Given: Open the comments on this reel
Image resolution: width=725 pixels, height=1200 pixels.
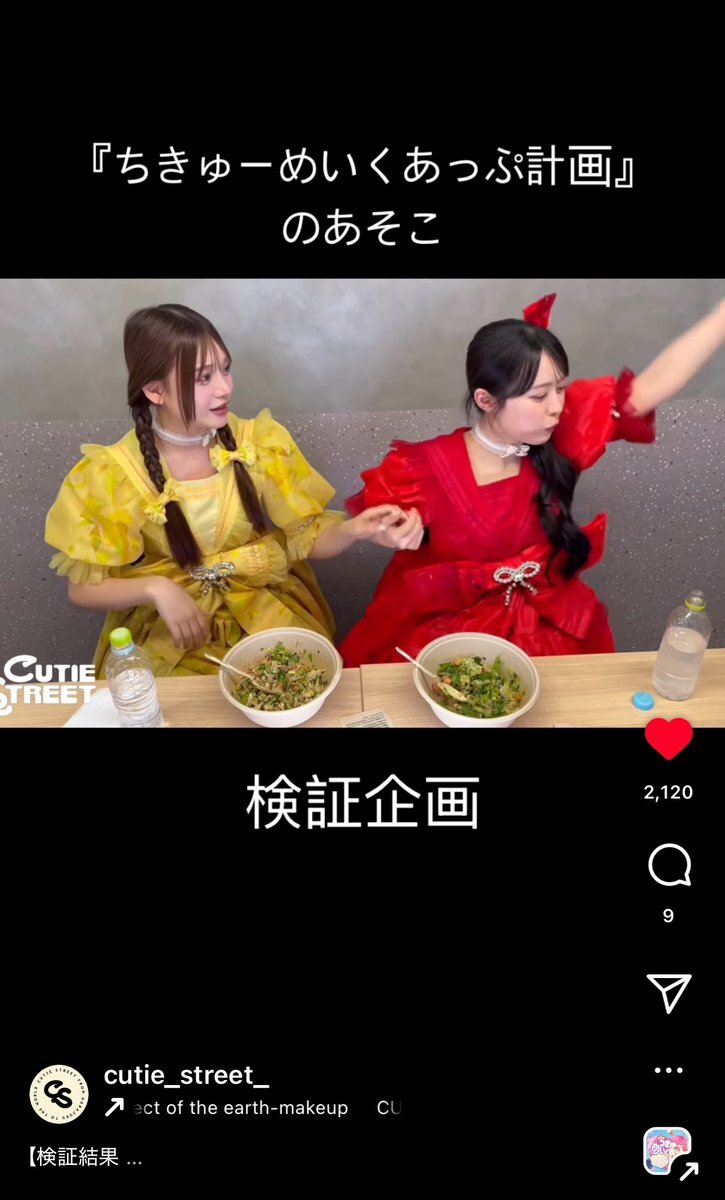Looking at the screenshot, I should pos(669,866).
